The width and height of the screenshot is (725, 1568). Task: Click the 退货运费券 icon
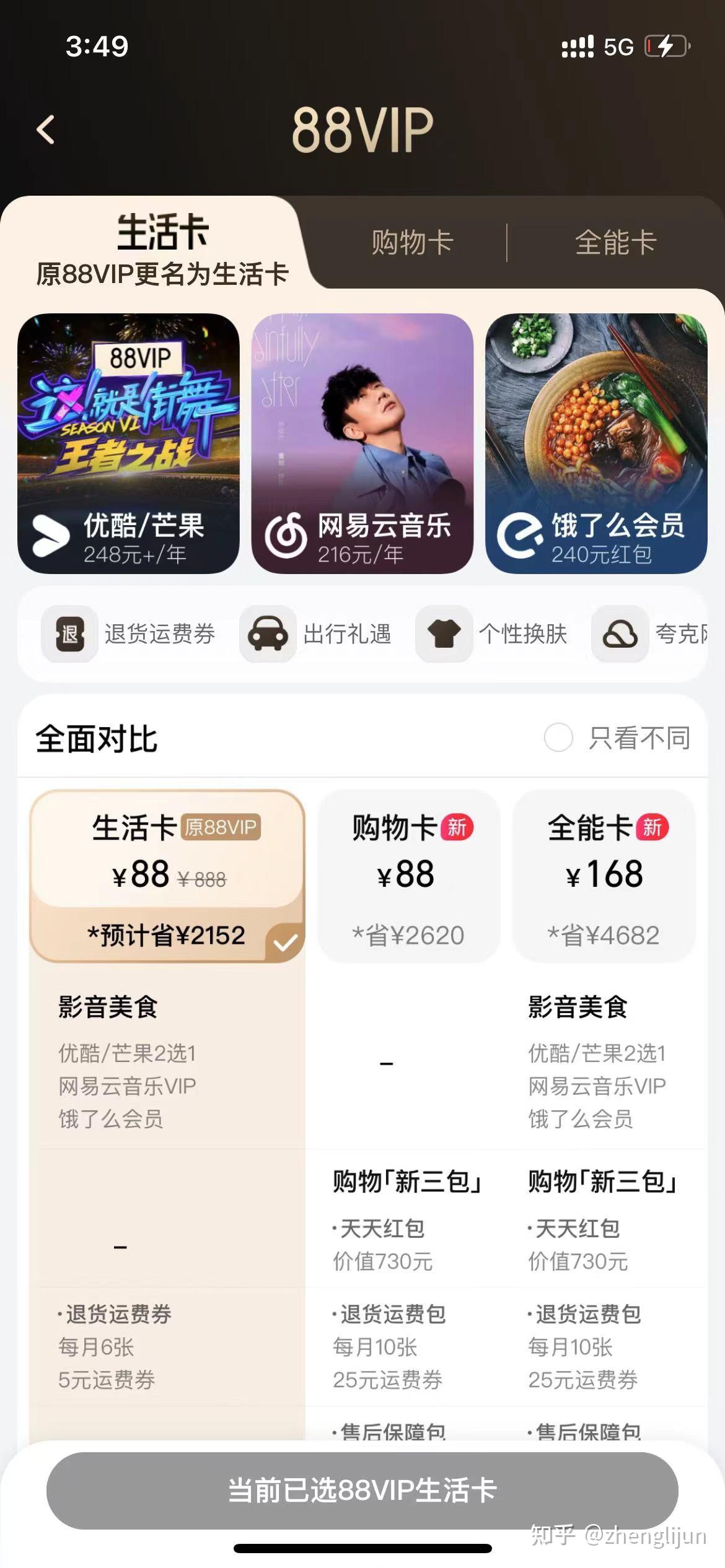click(70, 633)
